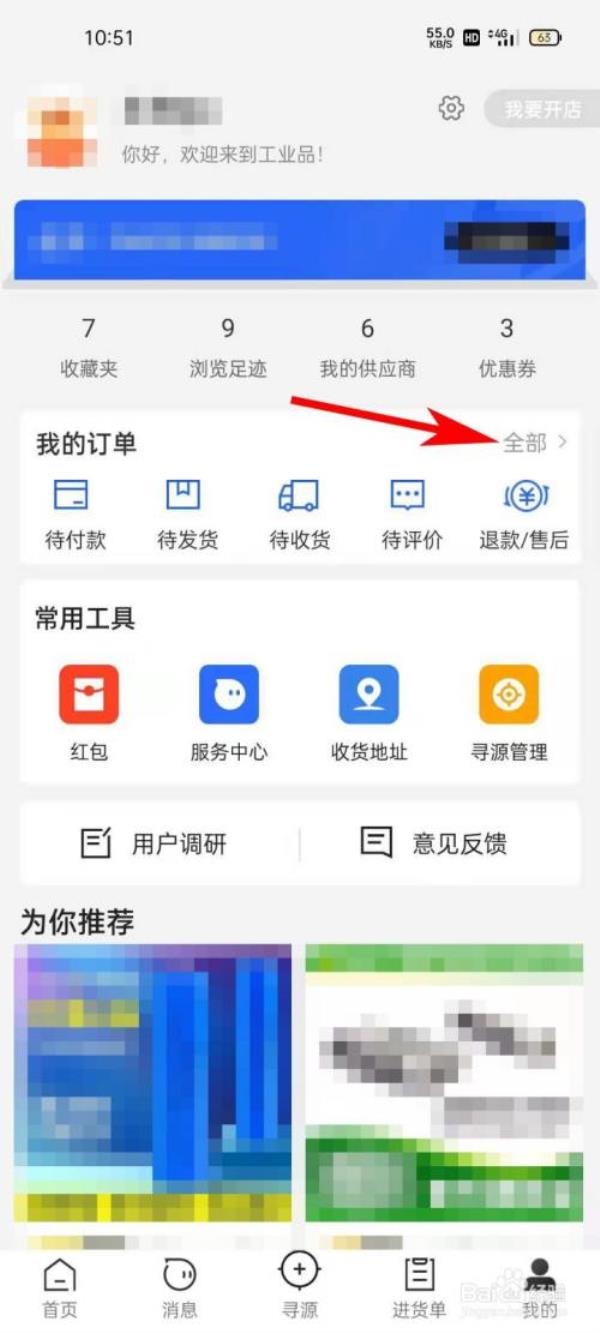Tap the 我要开店 button
The height and width of the screenshot is (1333, 600).
pos(541,109)
